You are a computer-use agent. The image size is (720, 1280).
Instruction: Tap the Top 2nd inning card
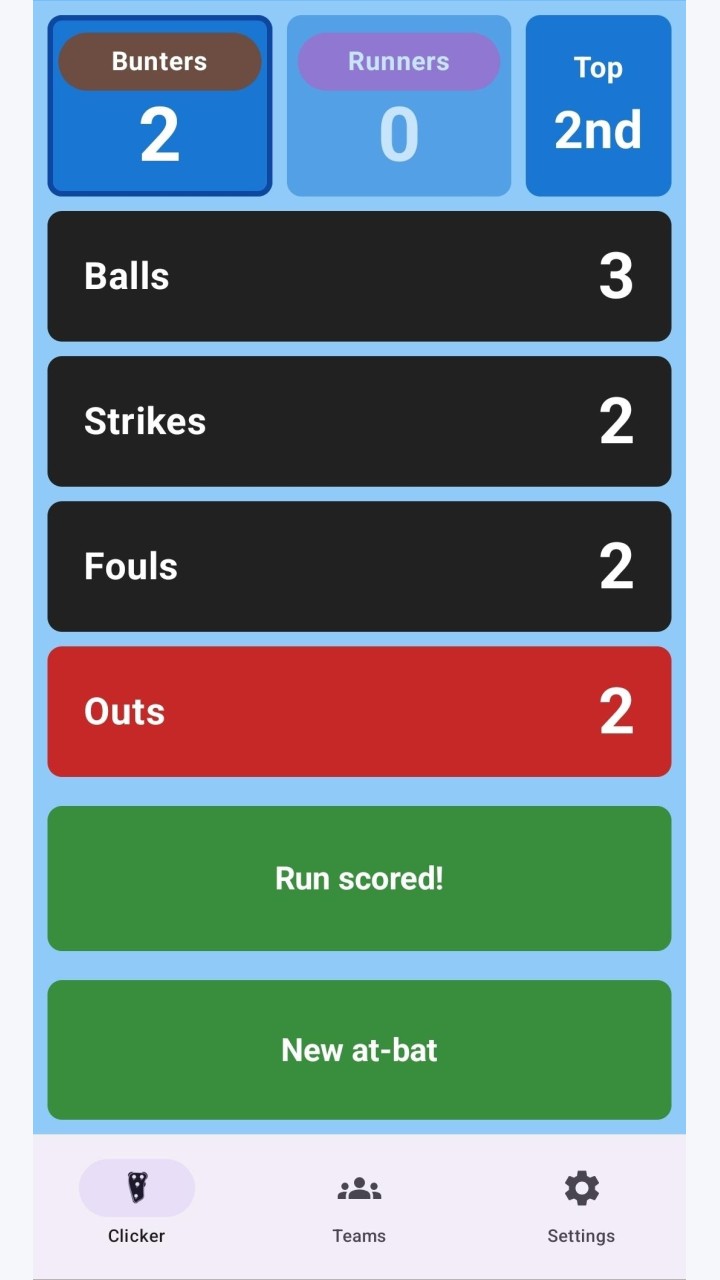[598, 106]
